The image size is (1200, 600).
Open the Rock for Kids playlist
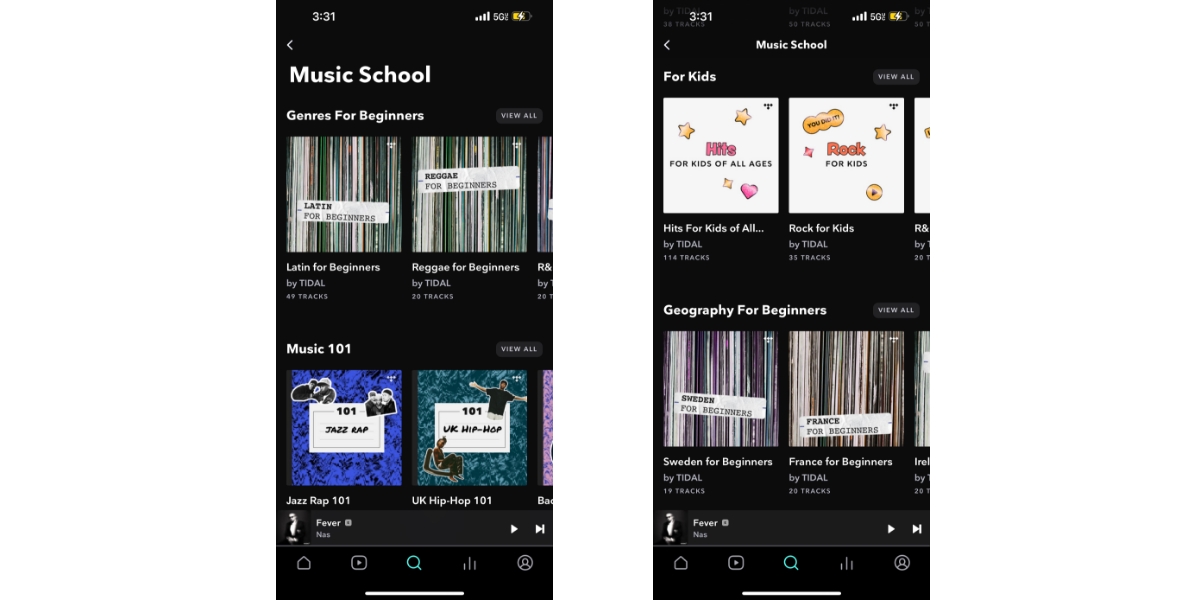[x=846, y=155]
